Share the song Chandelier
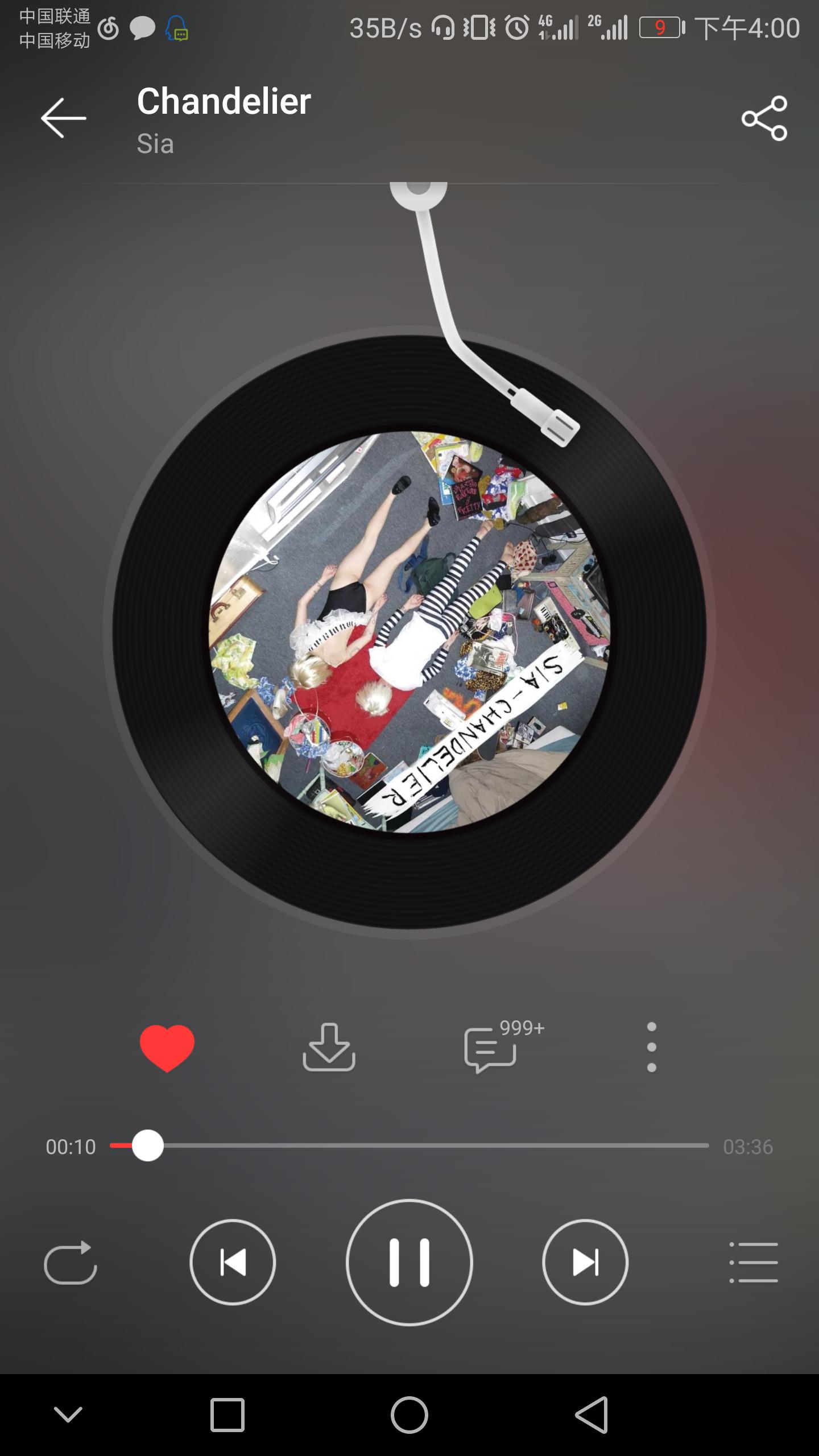 point(764,118)
